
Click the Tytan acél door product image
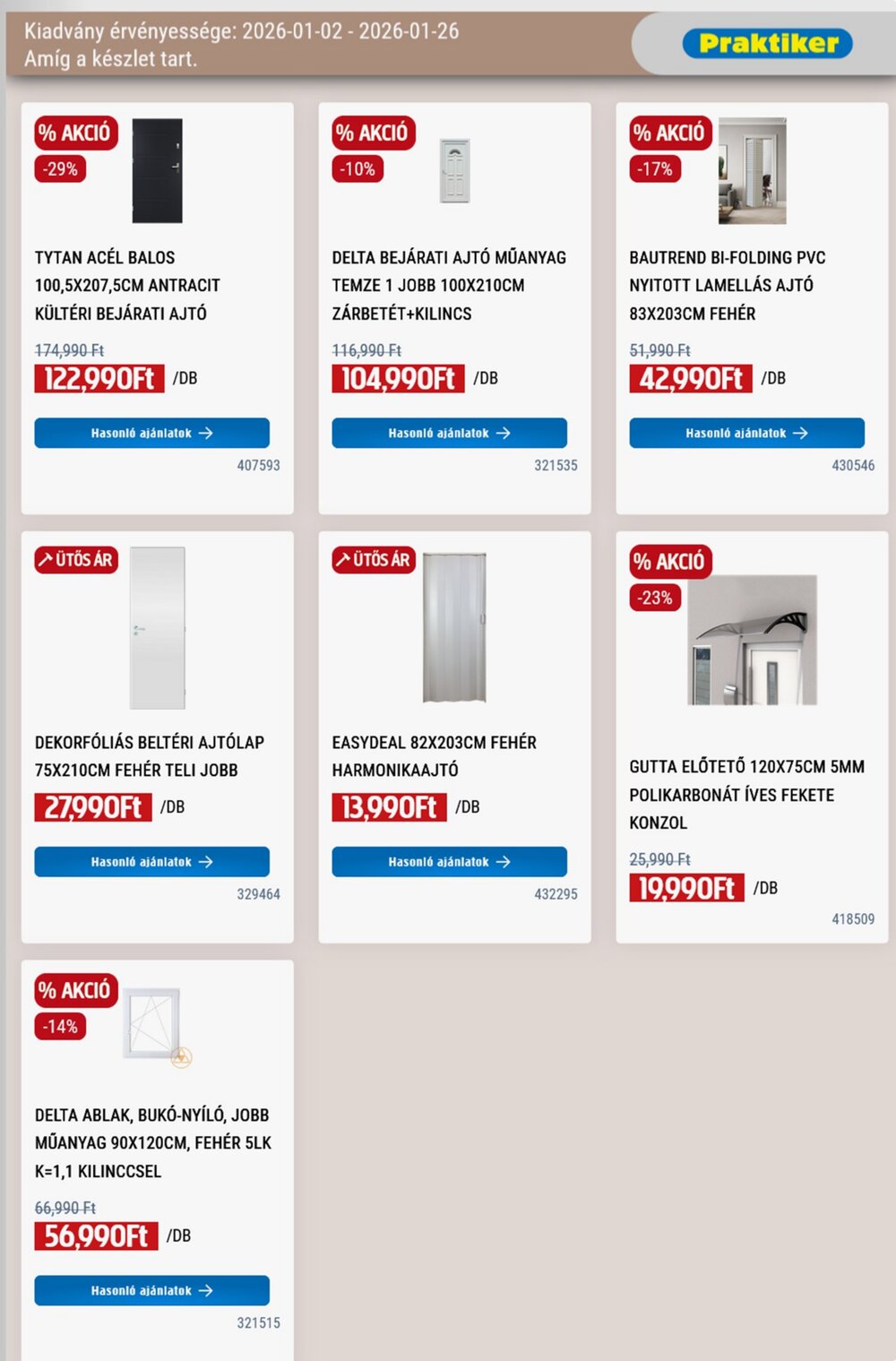tap(159, 172)
